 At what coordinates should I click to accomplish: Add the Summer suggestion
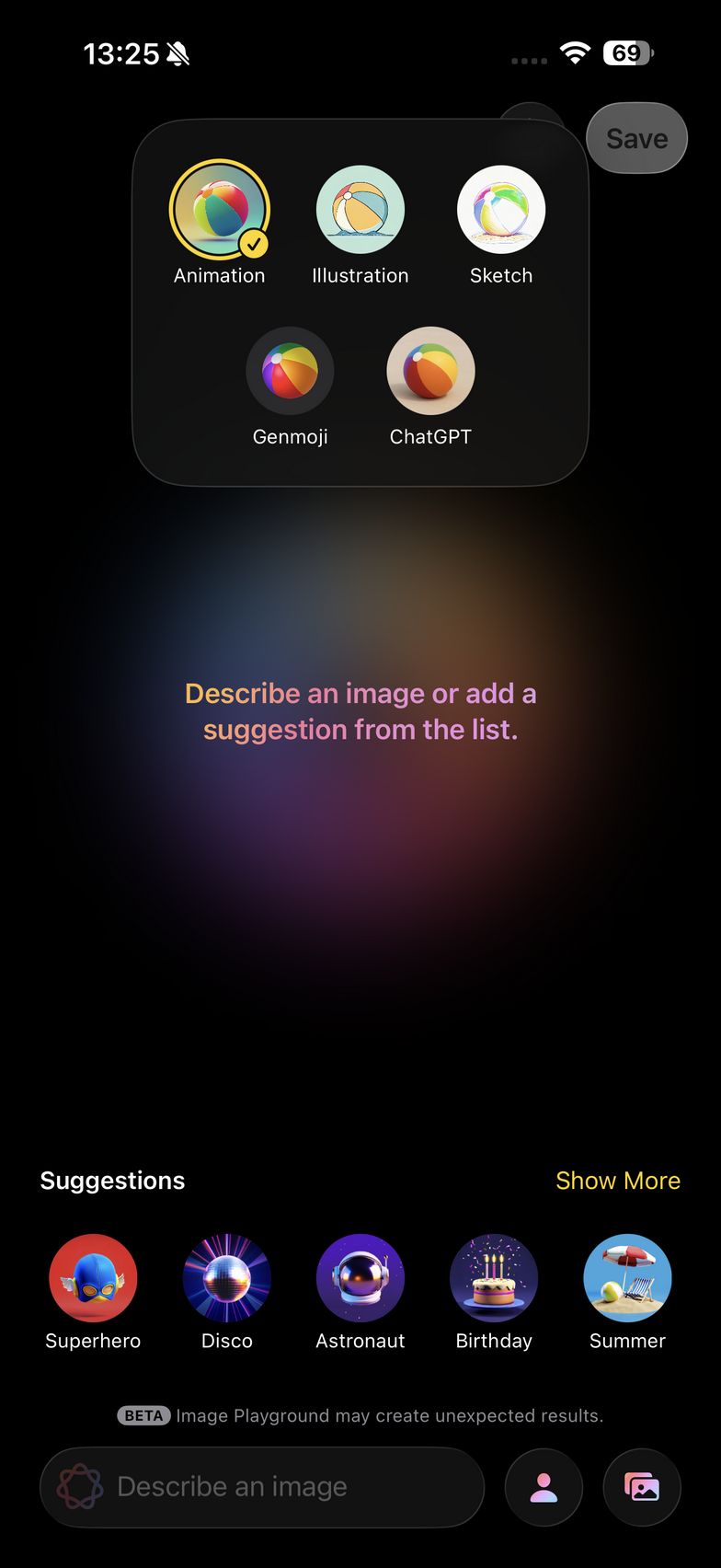[627, 1278]
